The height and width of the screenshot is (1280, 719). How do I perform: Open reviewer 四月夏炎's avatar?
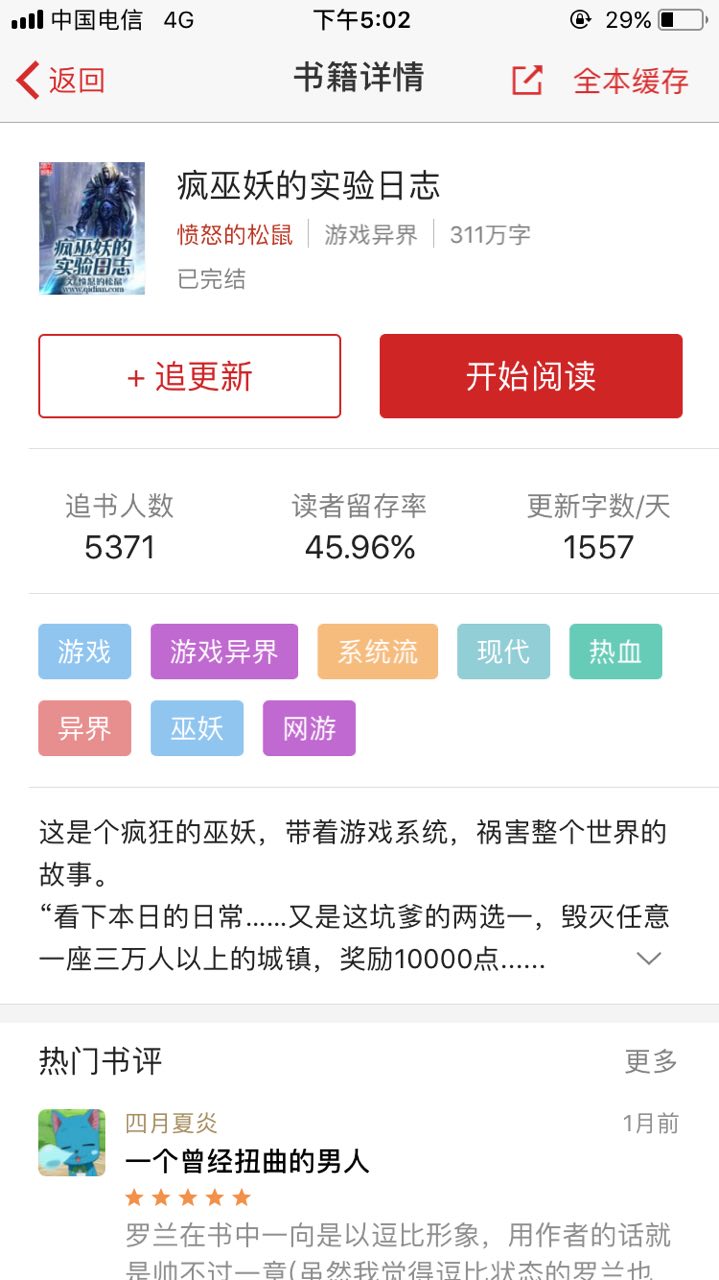click(x=71, y=1142)
